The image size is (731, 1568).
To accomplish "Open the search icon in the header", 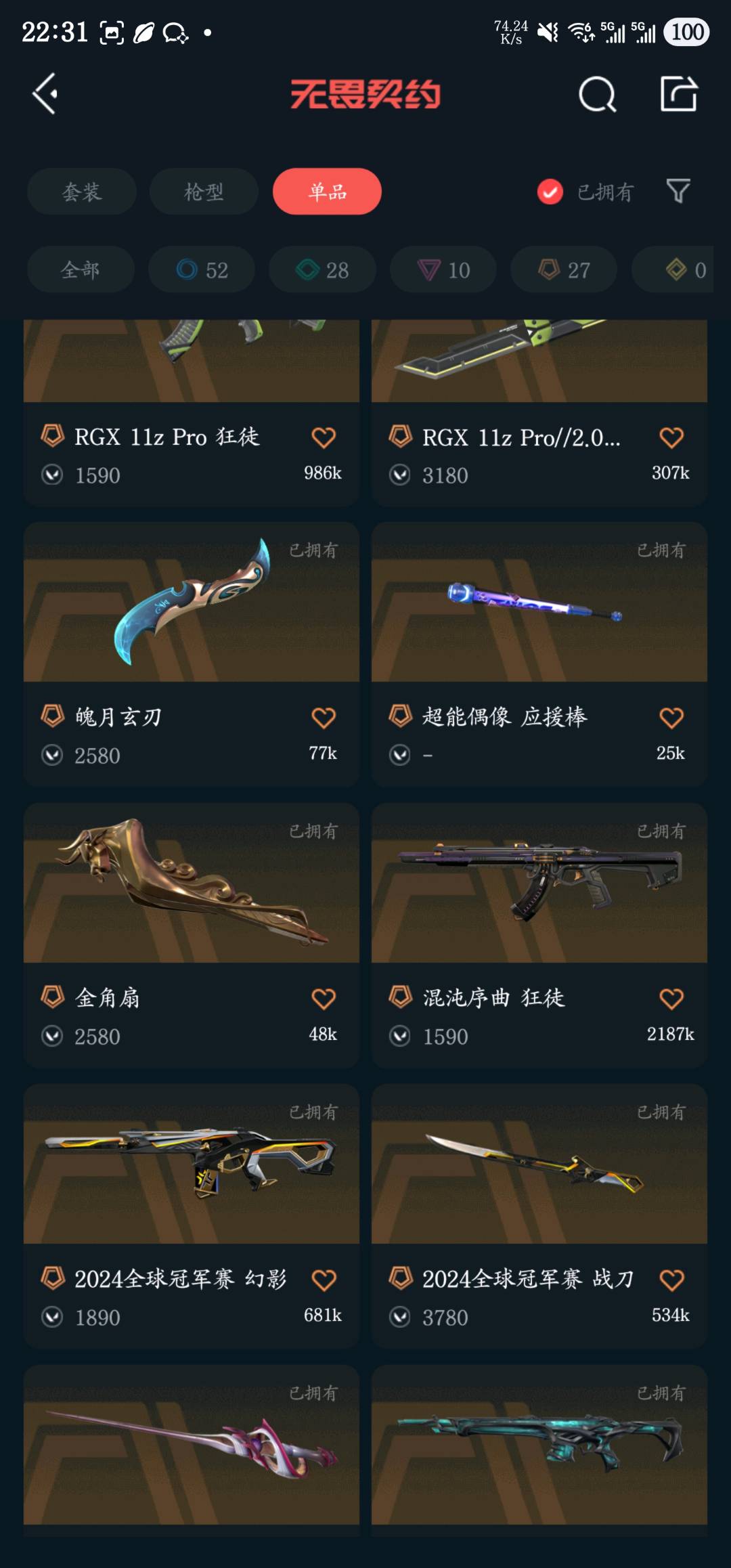I will [597, 94].
